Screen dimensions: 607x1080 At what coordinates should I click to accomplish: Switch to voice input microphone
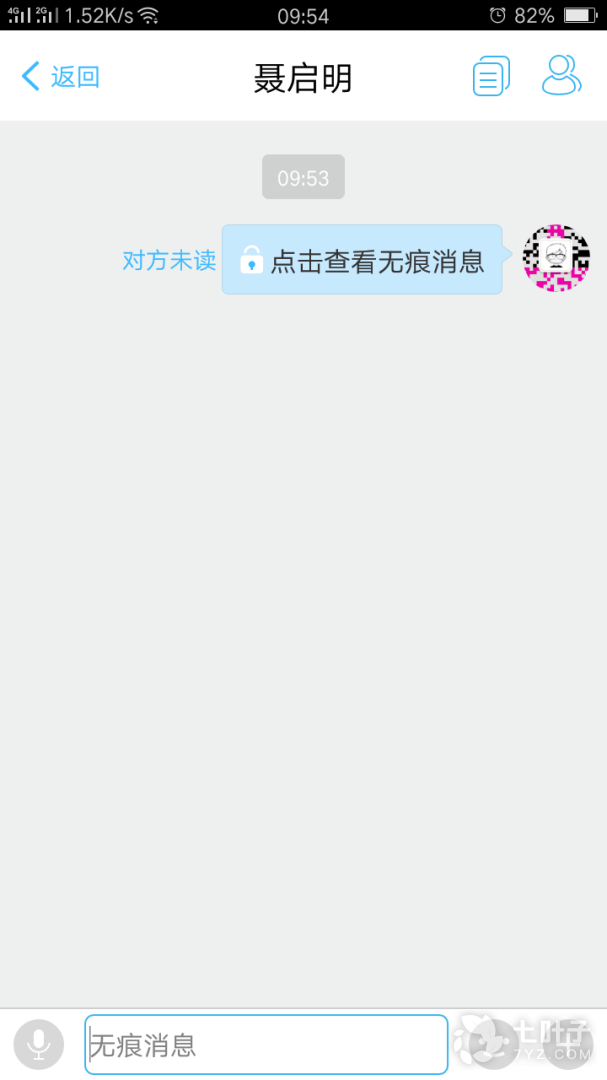tap(39, 1044)
